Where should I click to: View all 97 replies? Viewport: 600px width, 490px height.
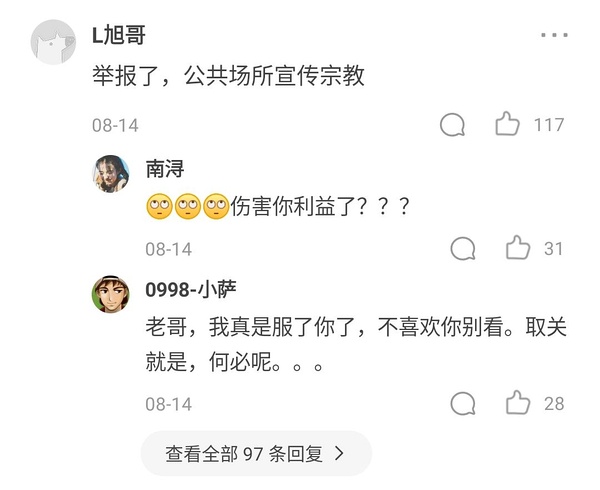pos(256,453)
